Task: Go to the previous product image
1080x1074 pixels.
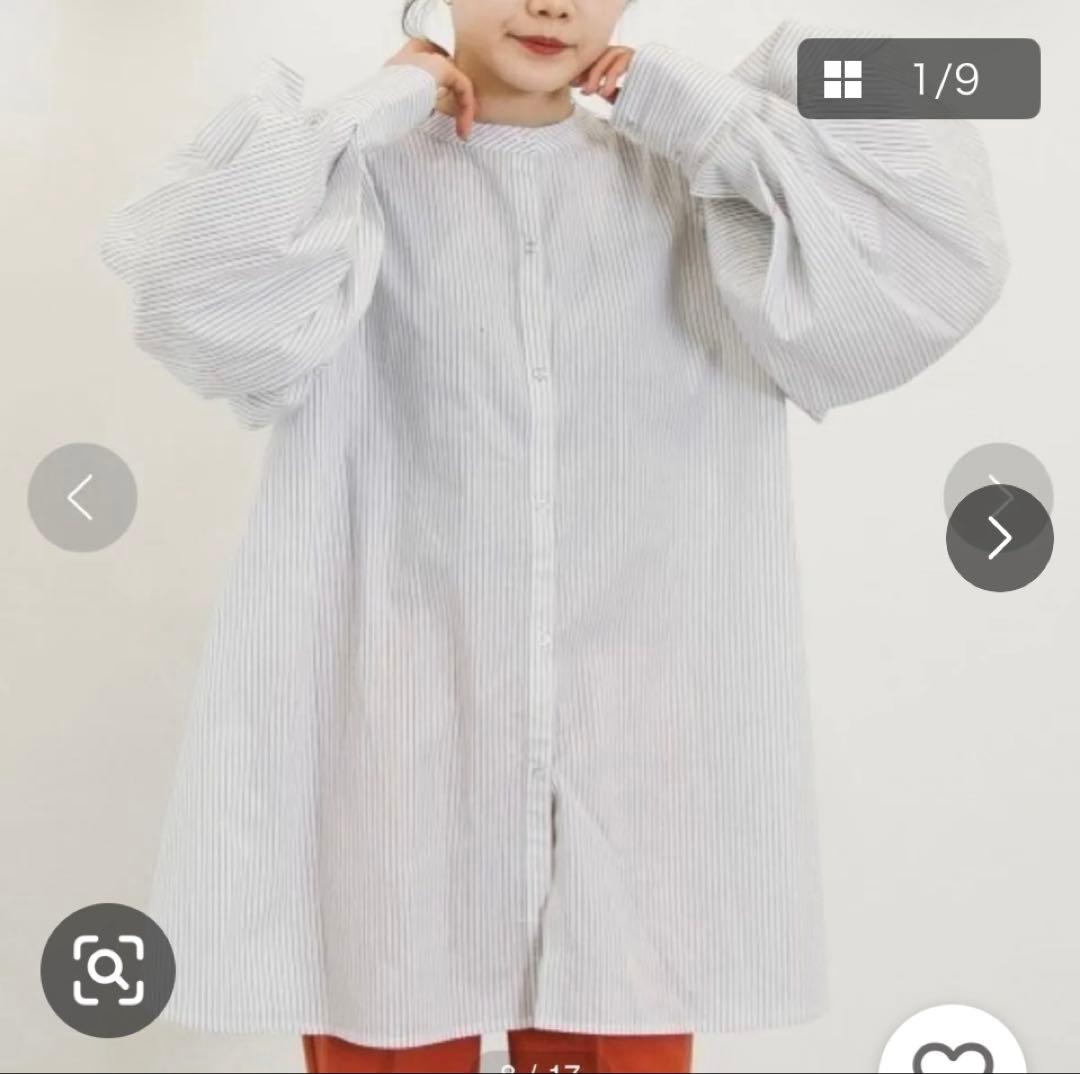Action: (x=82, y=497)
